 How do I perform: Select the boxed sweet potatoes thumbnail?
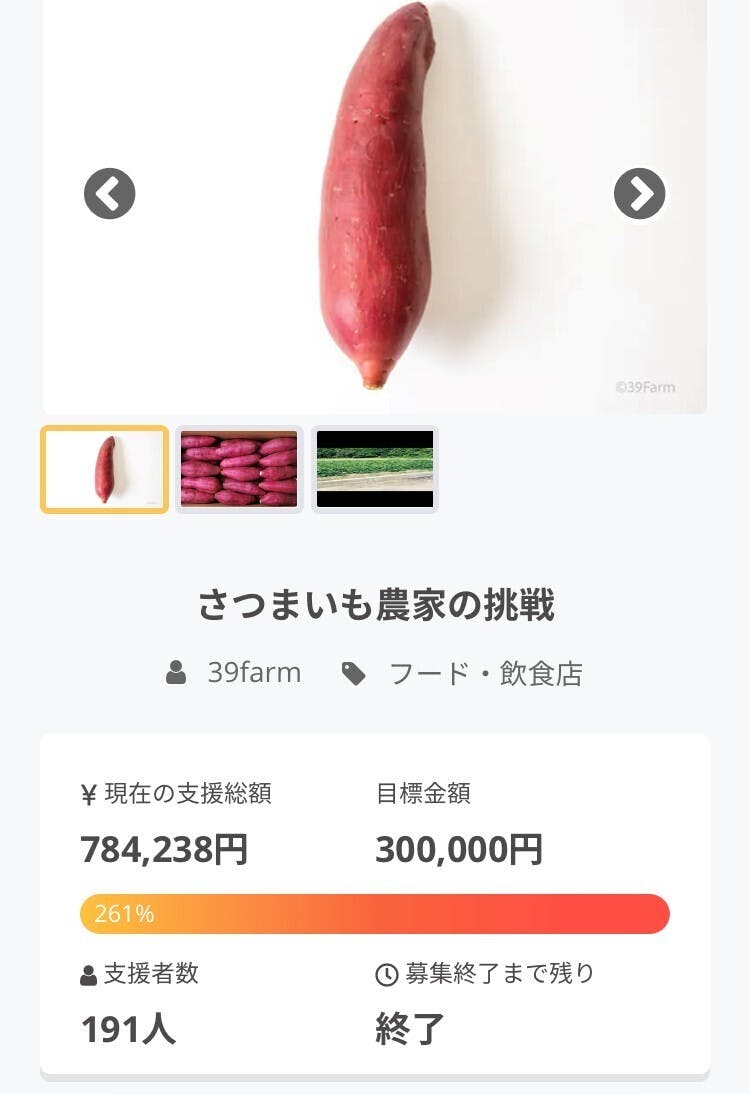pos(239,469)
